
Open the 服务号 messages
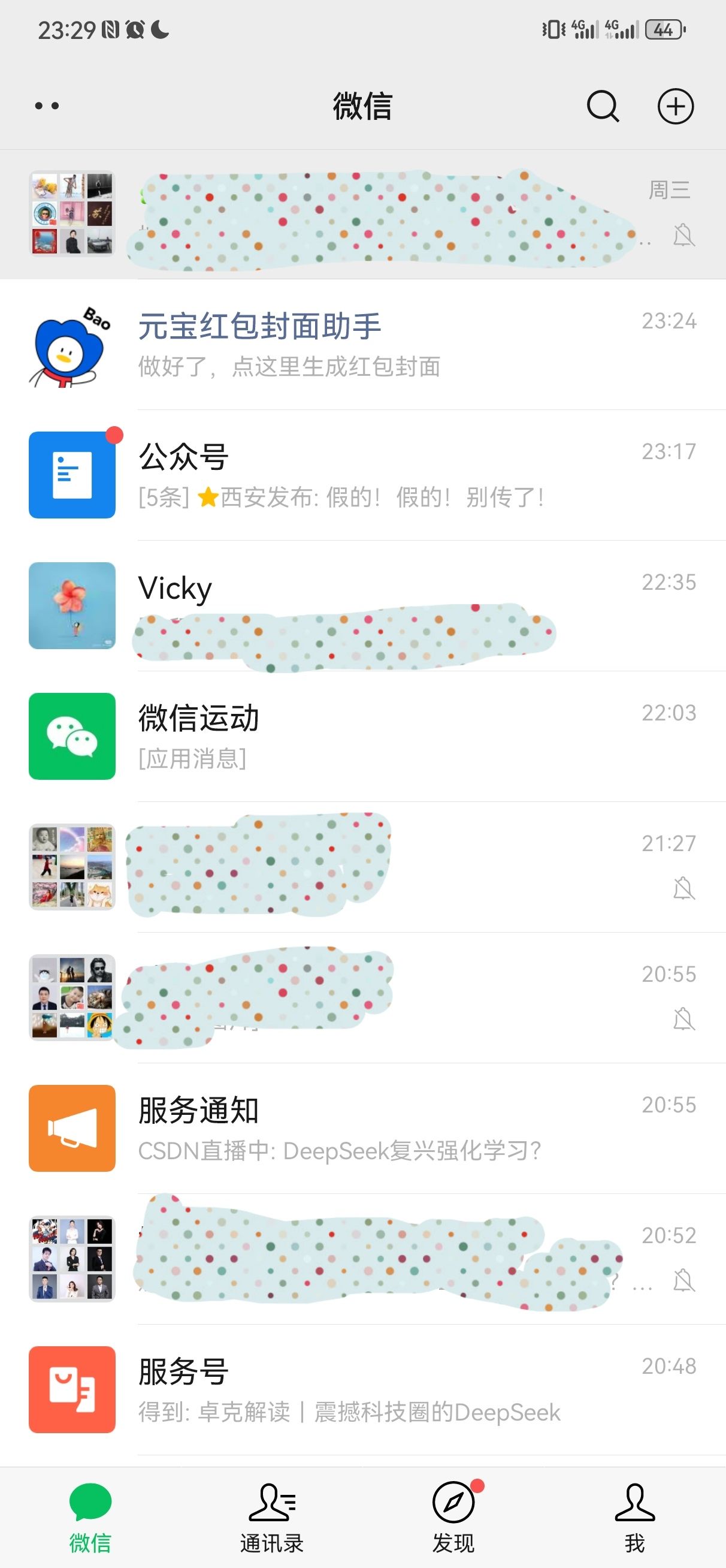pos(362,1390)
